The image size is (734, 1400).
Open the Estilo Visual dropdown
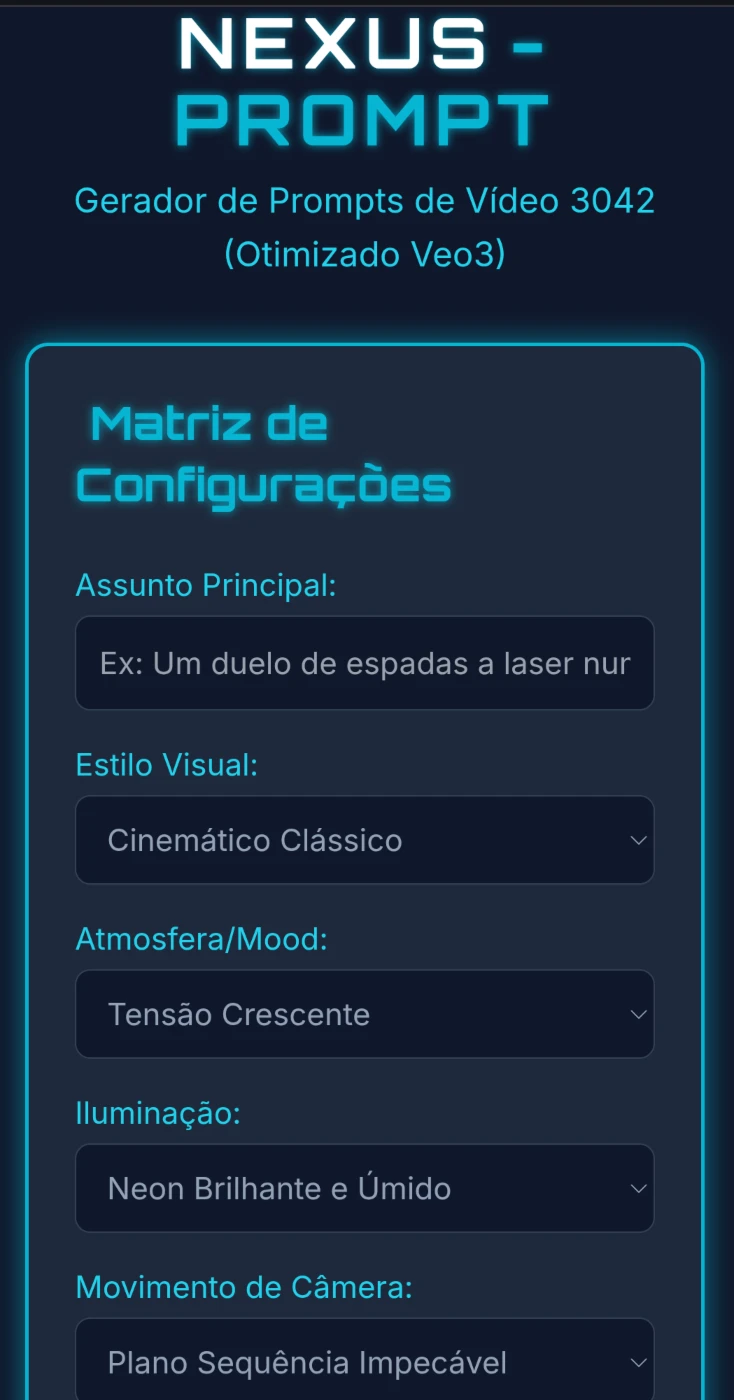(x=365, y=840)
